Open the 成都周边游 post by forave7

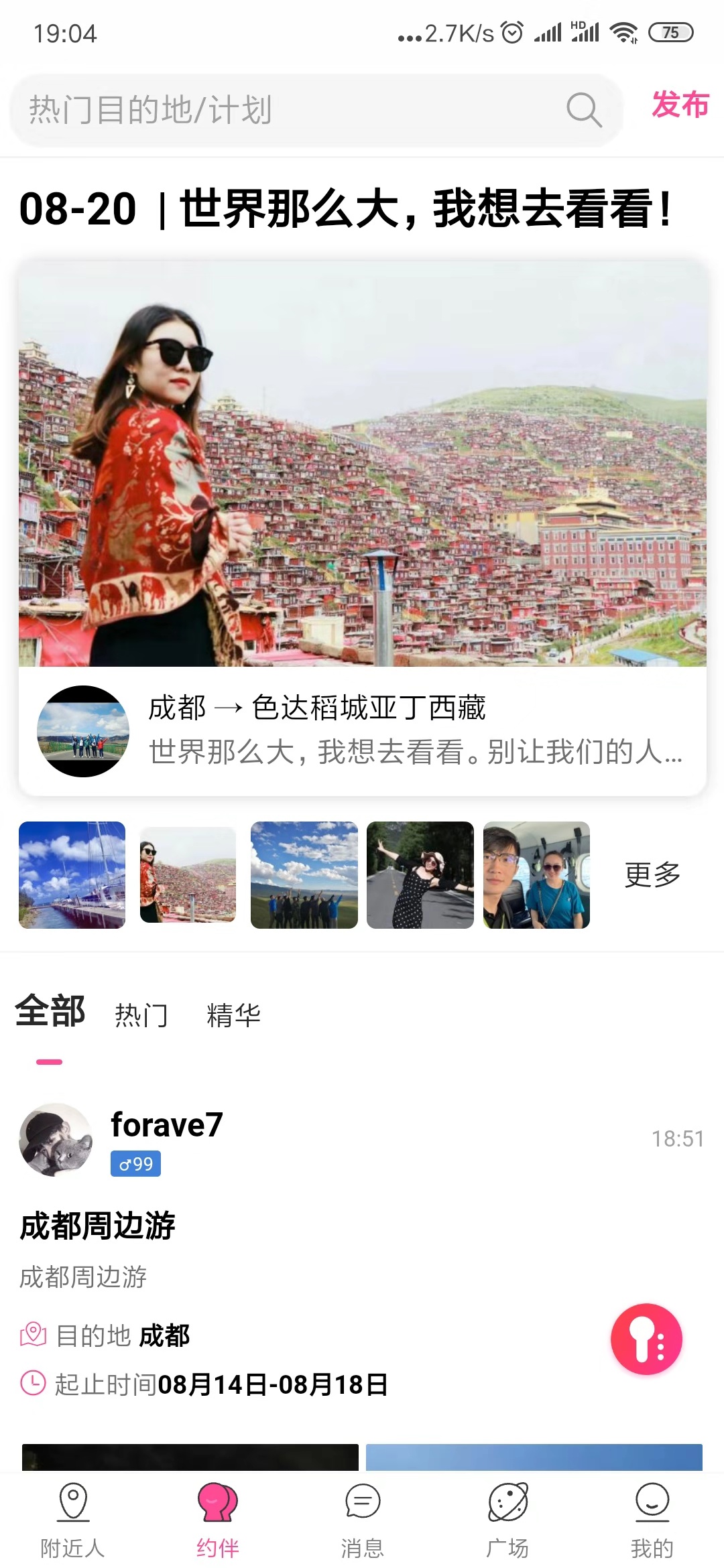coord(98,1226)
